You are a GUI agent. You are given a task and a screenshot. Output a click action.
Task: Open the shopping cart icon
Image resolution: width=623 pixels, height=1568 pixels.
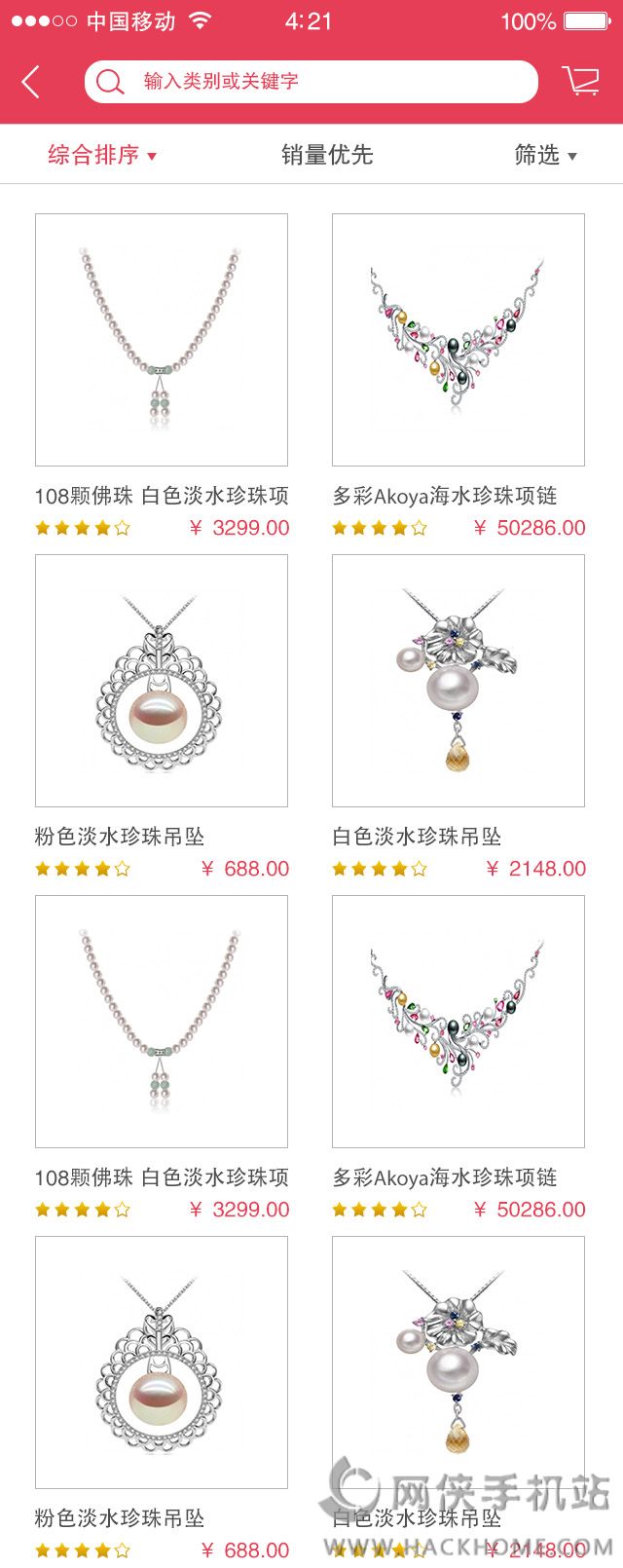[x=581, y=81]
